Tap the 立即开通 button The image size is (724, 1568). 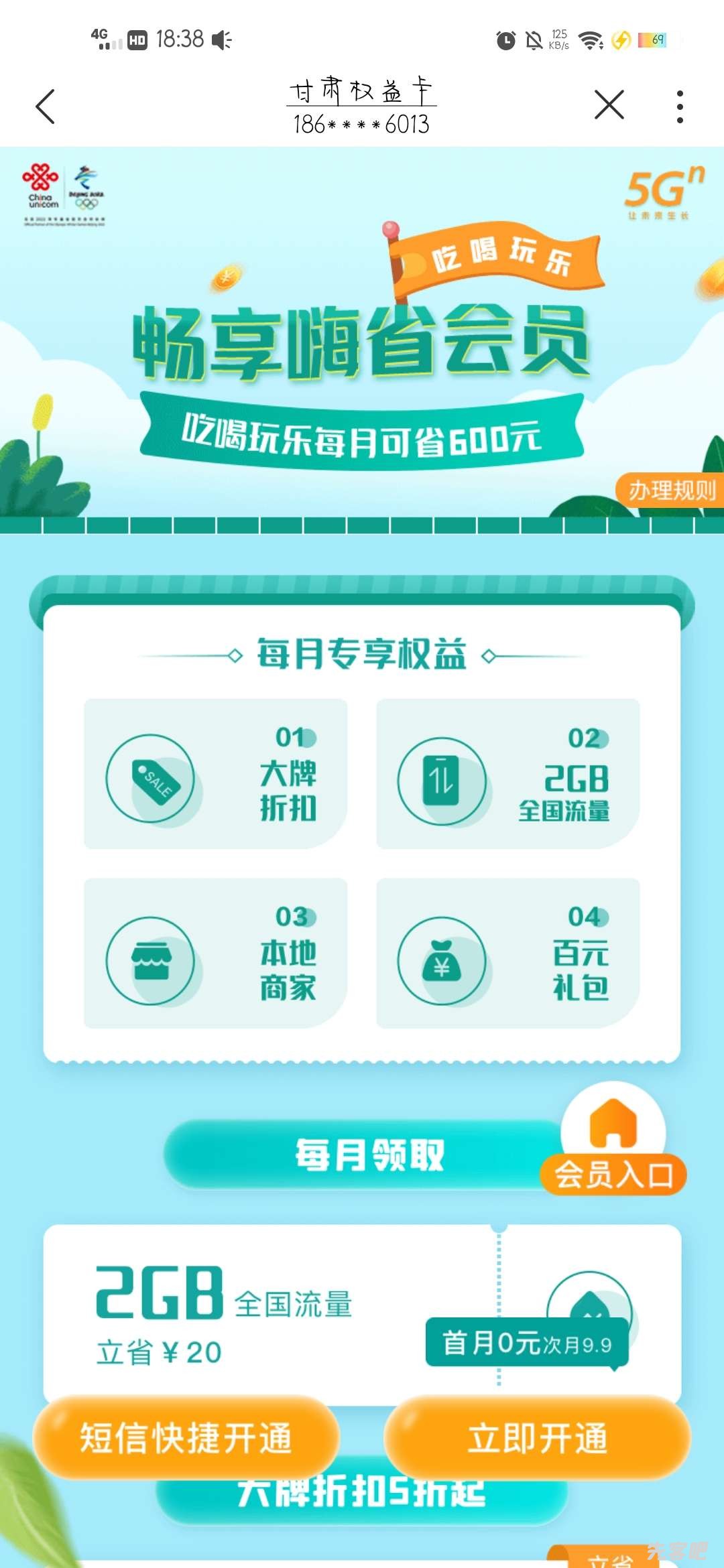(537, 1437)
